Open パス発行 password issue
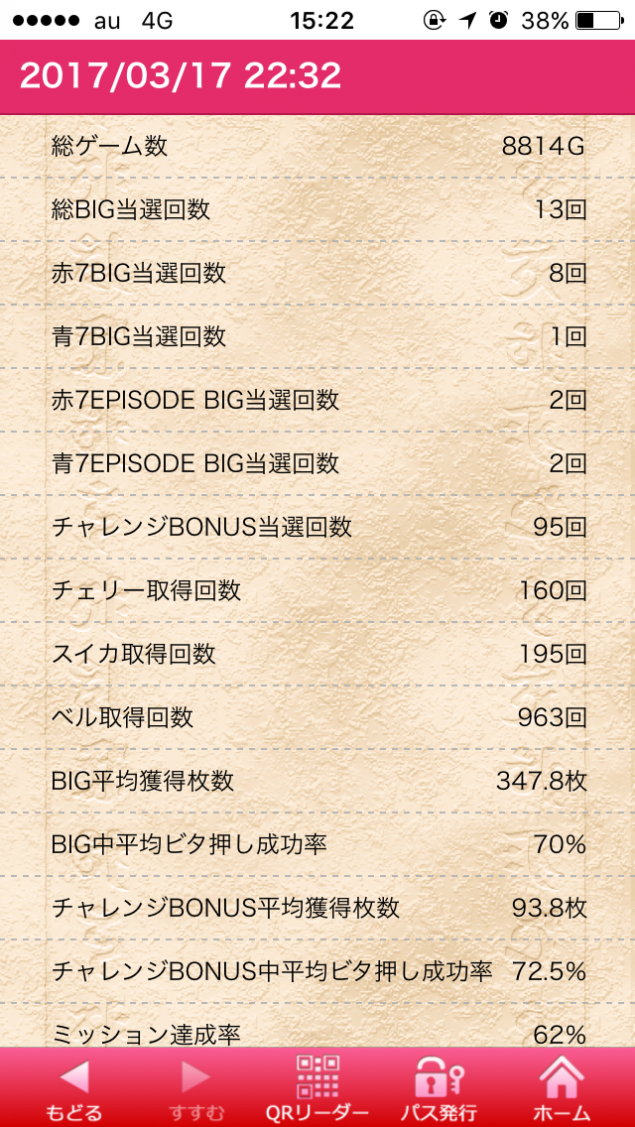Screen dimensions: 635x1127 (438, 1088)
